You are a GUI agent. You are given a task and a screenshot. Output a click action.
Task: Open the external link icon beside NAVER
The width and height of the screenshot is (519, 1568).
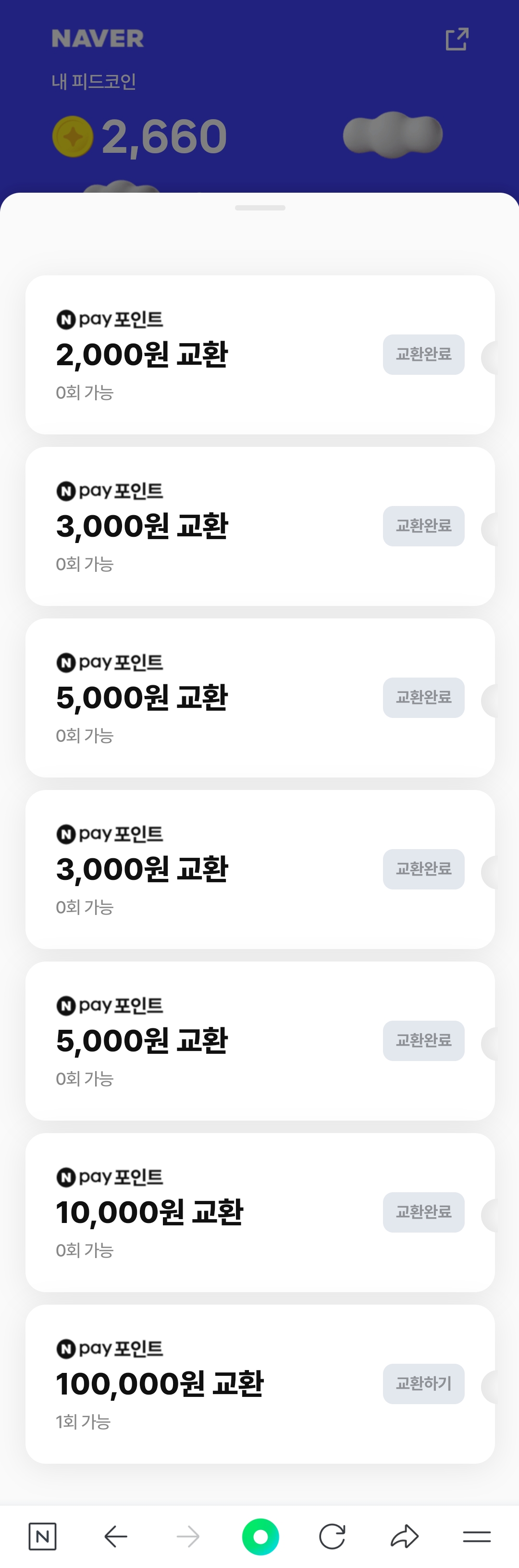(457, 39)
